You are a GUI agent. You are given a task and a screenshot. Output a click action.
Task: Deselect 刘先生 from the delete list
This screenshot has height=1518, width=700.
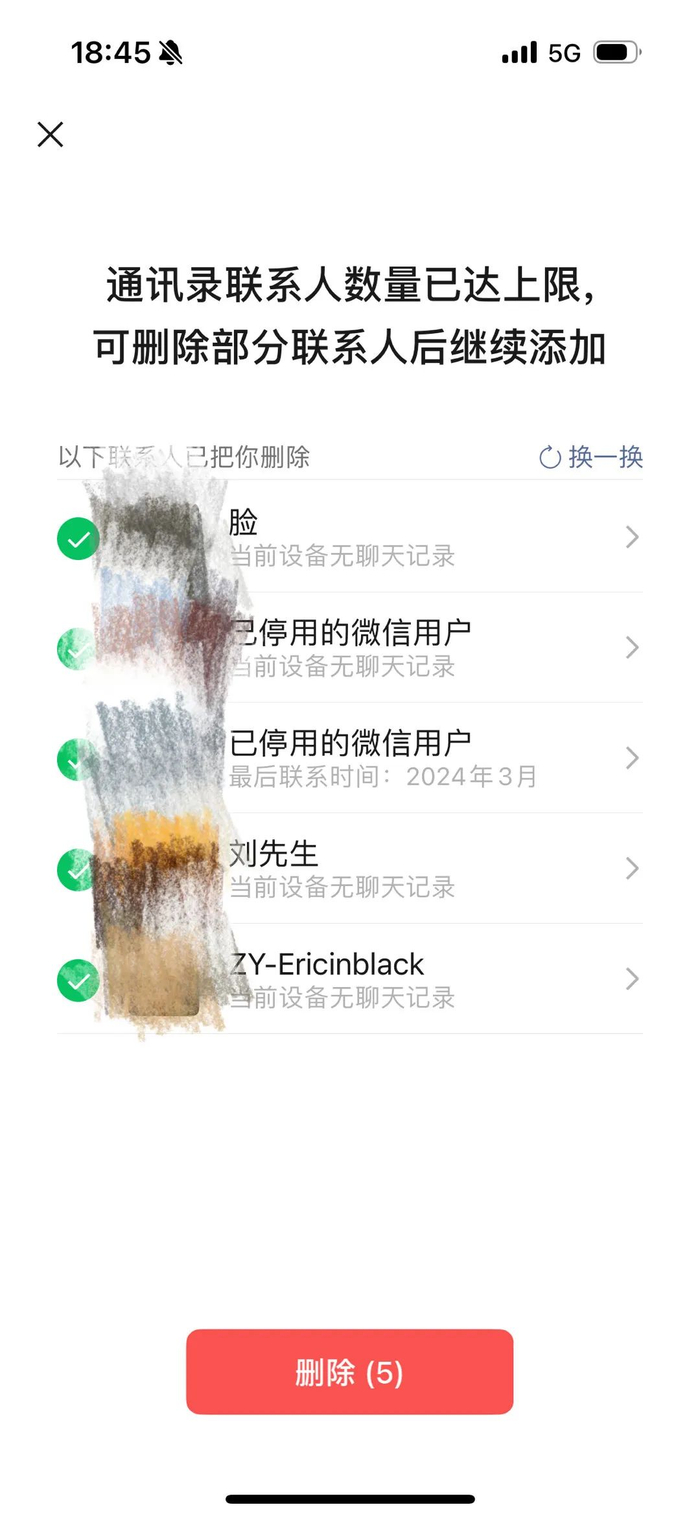click(x=76, y=870)
